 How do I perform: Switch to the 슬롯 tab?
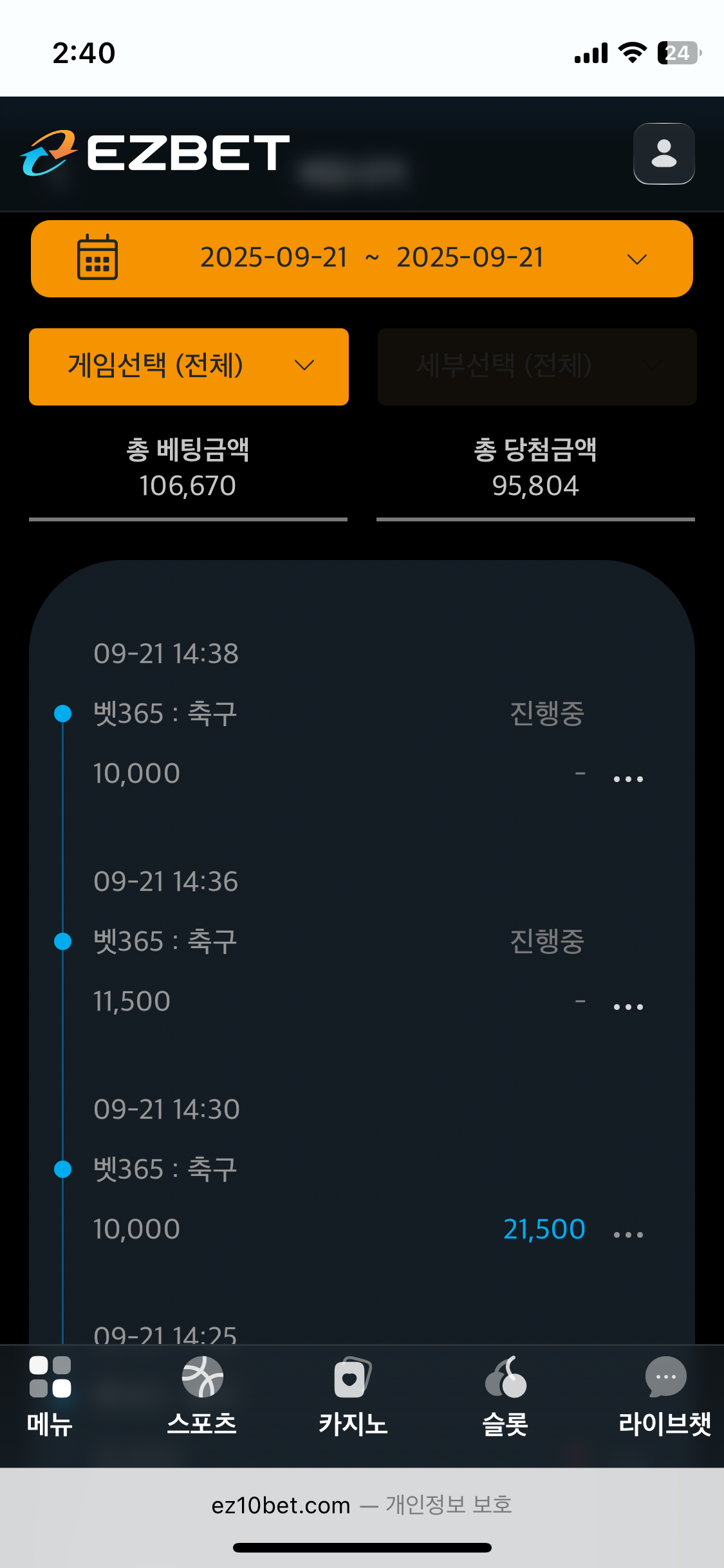click(x=506, y=1395)
